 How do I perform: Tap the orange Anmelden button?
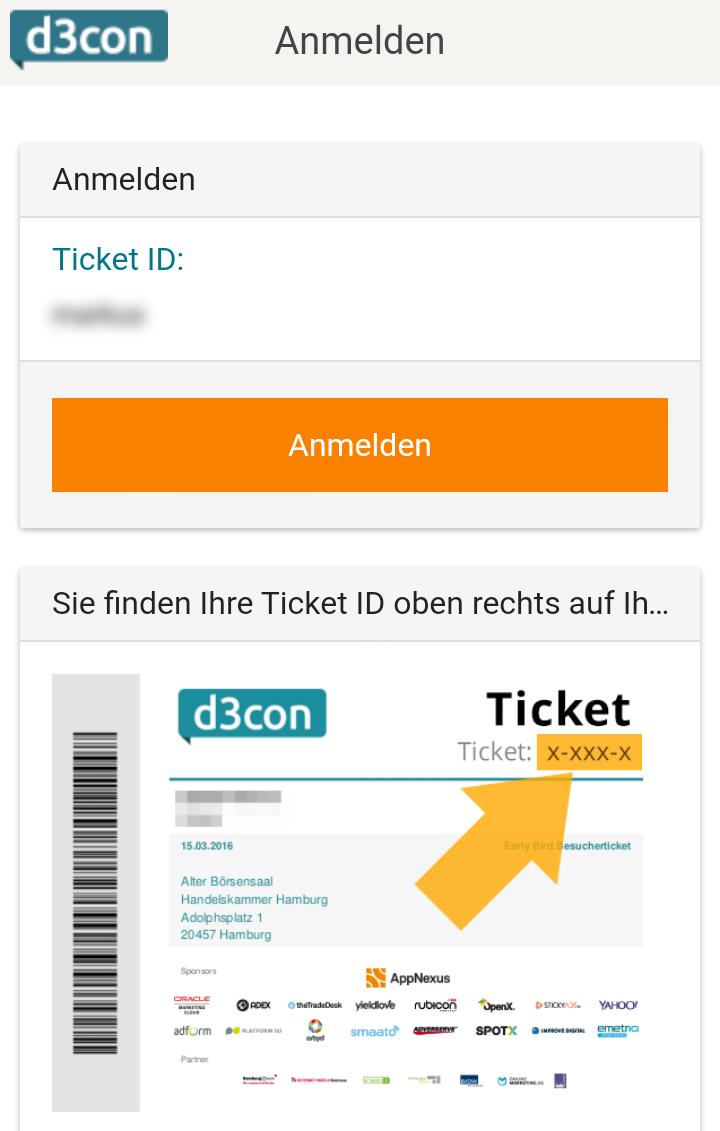tap(360, 445)
